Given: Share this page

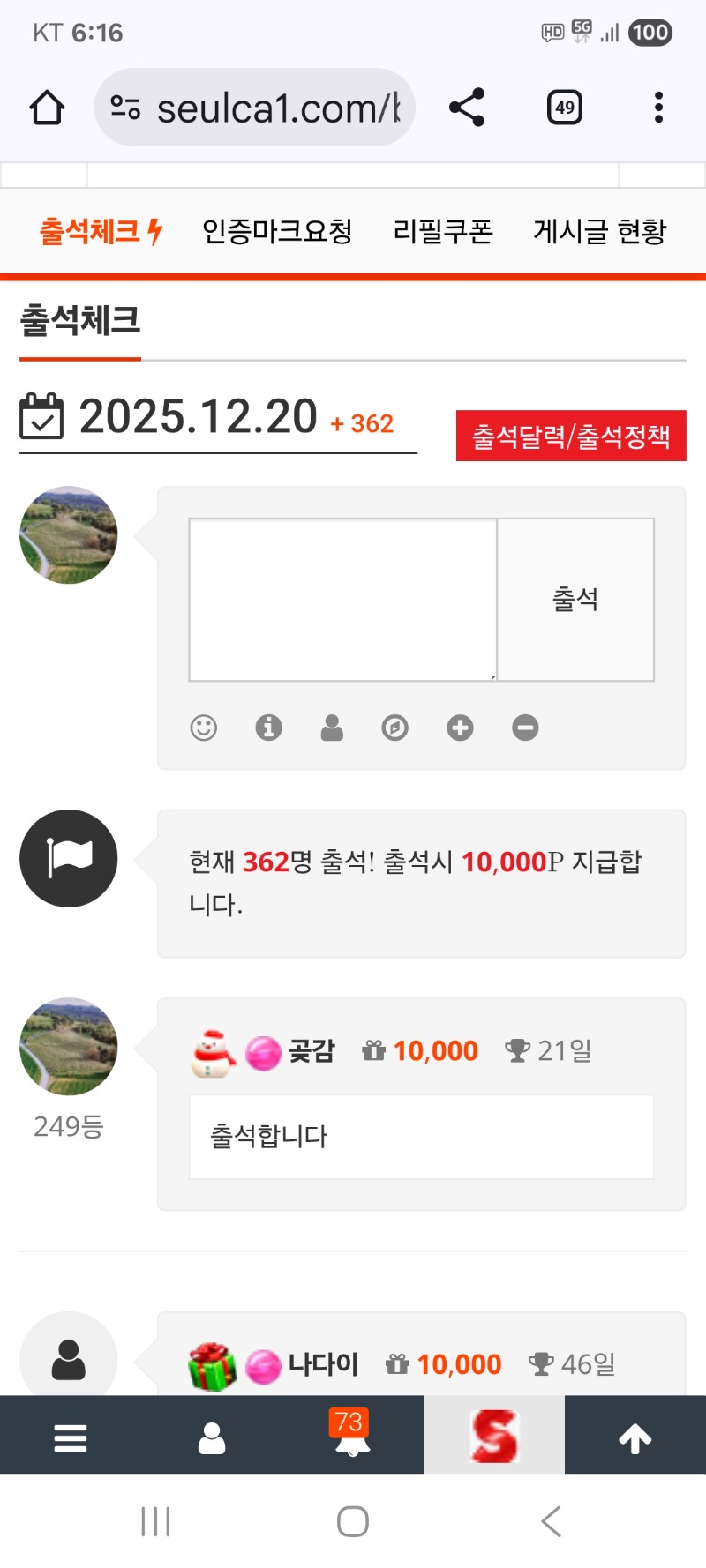Looking at the screenshot, I should pyautogui.click(x=467, y=108).
